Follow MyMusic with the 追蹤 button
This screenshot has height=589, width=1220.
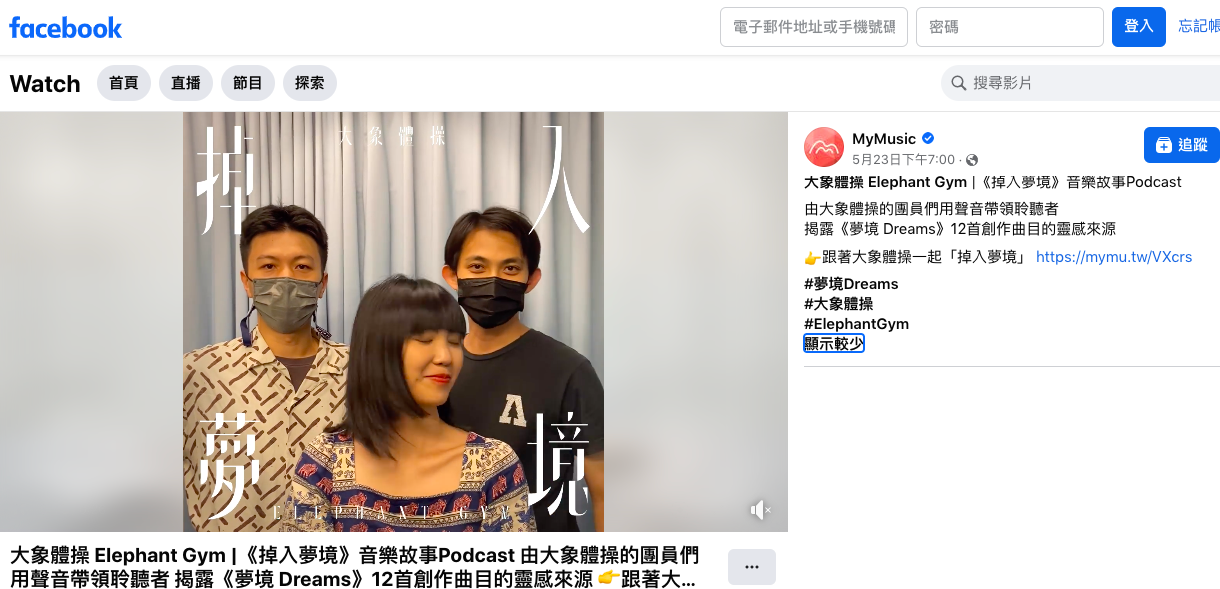pos(1181,145)
